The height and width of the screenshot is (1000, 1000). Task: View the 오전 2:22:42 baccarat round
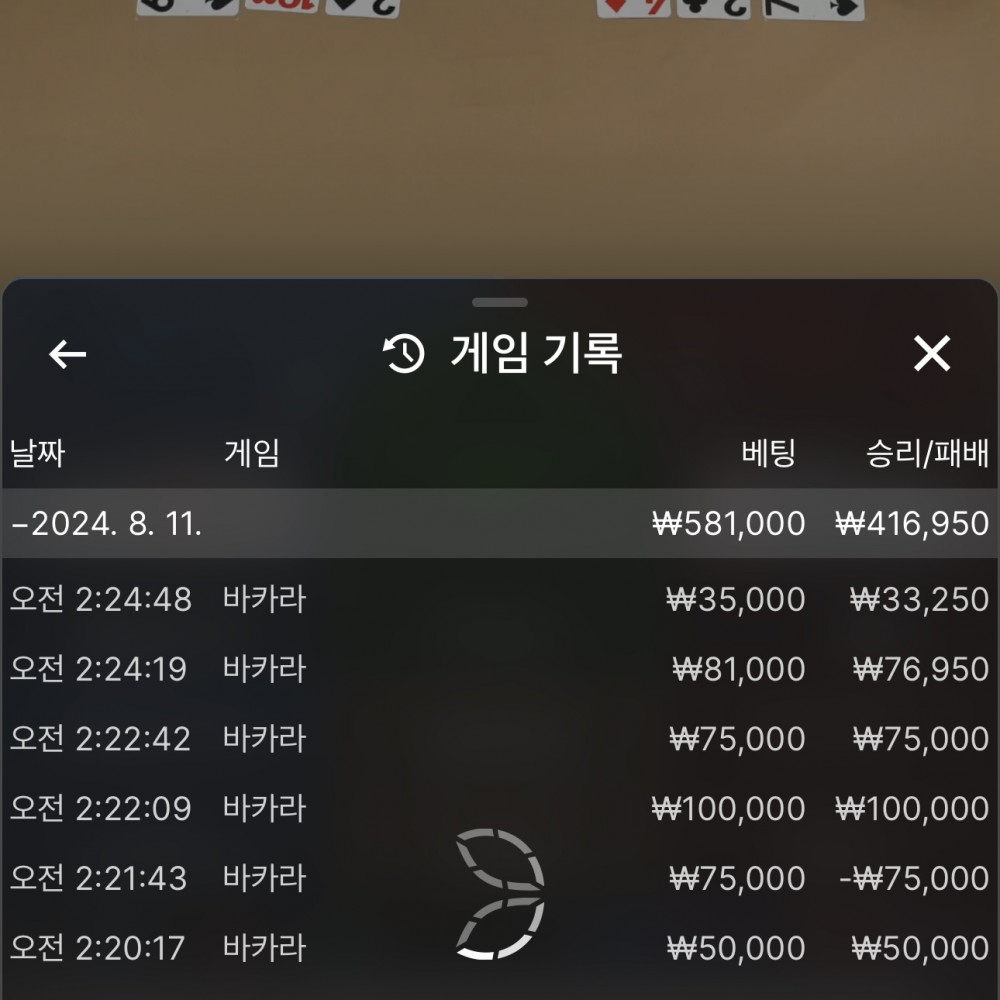click(x=498, y=739)
